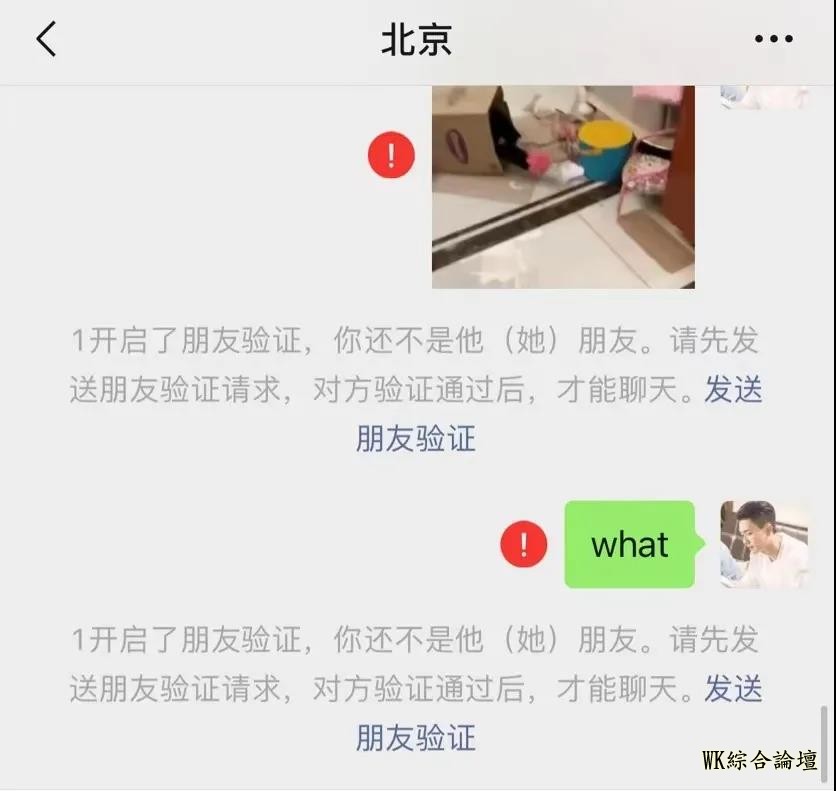The width and height of the screenshot is (836, 791).
Task: Go back from the 北京 chat
Action: (x=46, y=39)
